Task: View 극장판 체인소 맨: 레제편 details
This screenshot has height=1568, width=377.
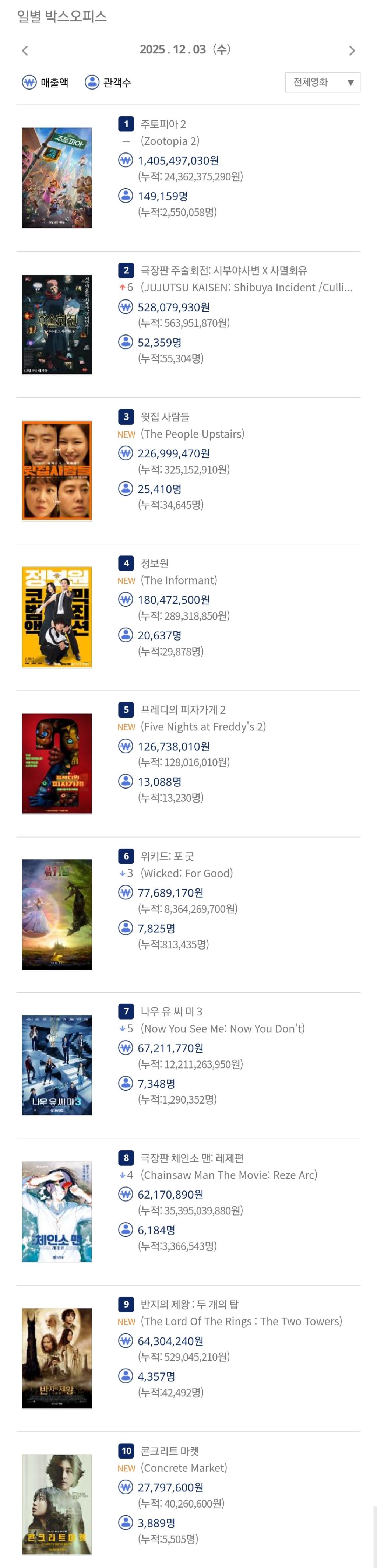Action: pyautogui.click(x=191, y=1158)
